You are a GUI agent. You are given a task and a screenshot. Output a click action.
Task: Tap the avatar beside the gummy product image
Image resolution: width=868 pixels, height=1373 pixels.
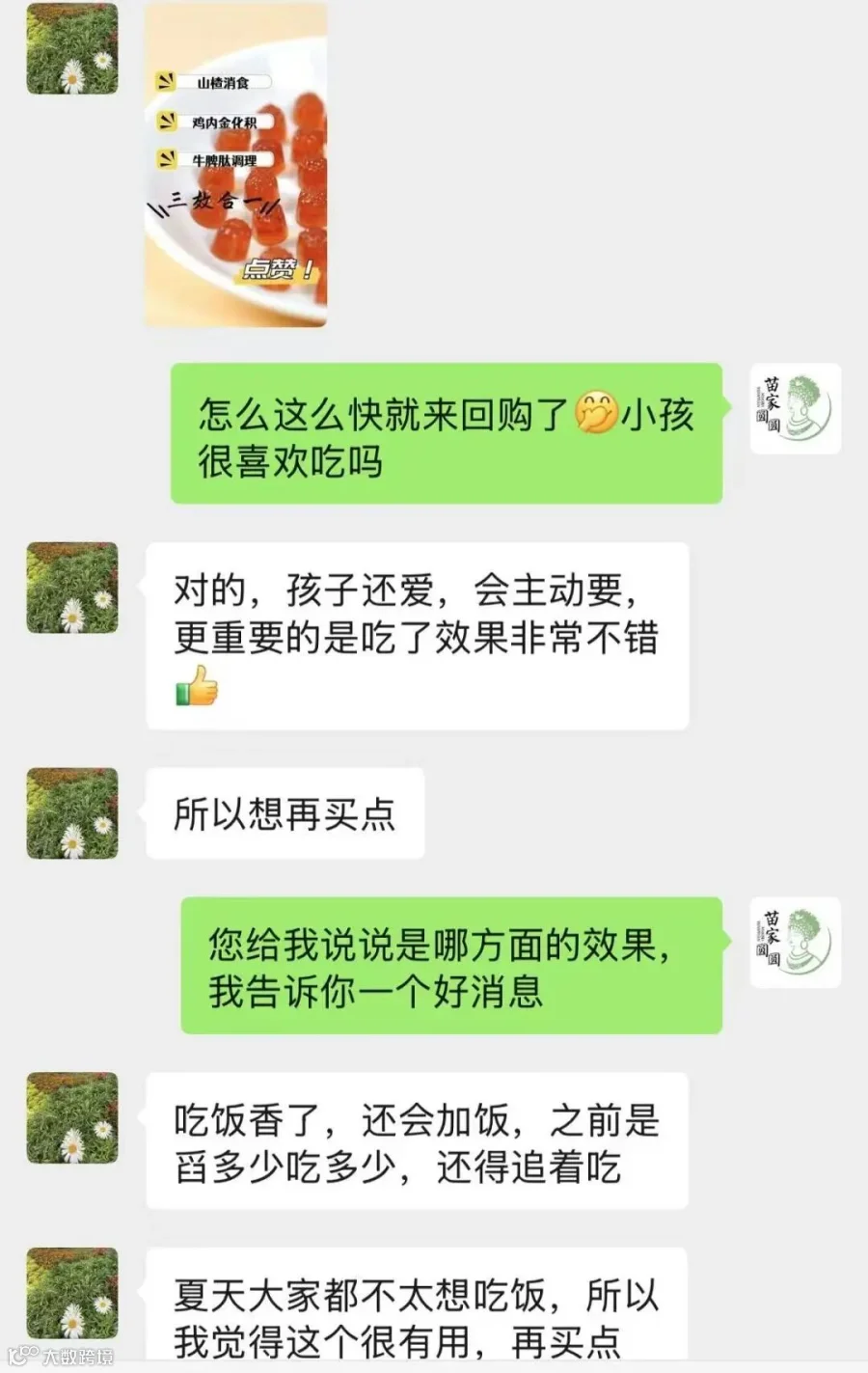coord(72,49)
